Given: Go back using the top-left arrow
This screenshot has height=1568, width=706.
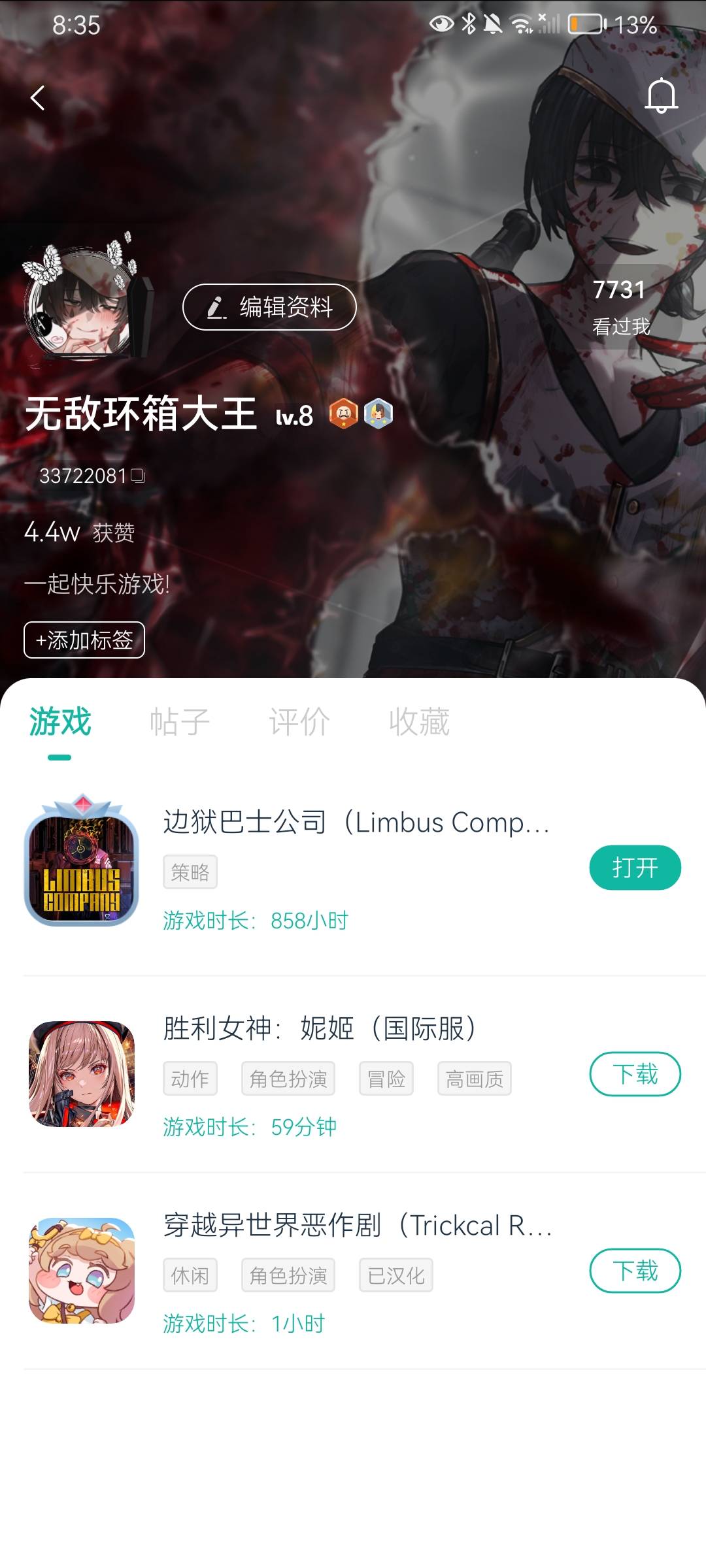Looking at the screenshot, I should [38, 98].
